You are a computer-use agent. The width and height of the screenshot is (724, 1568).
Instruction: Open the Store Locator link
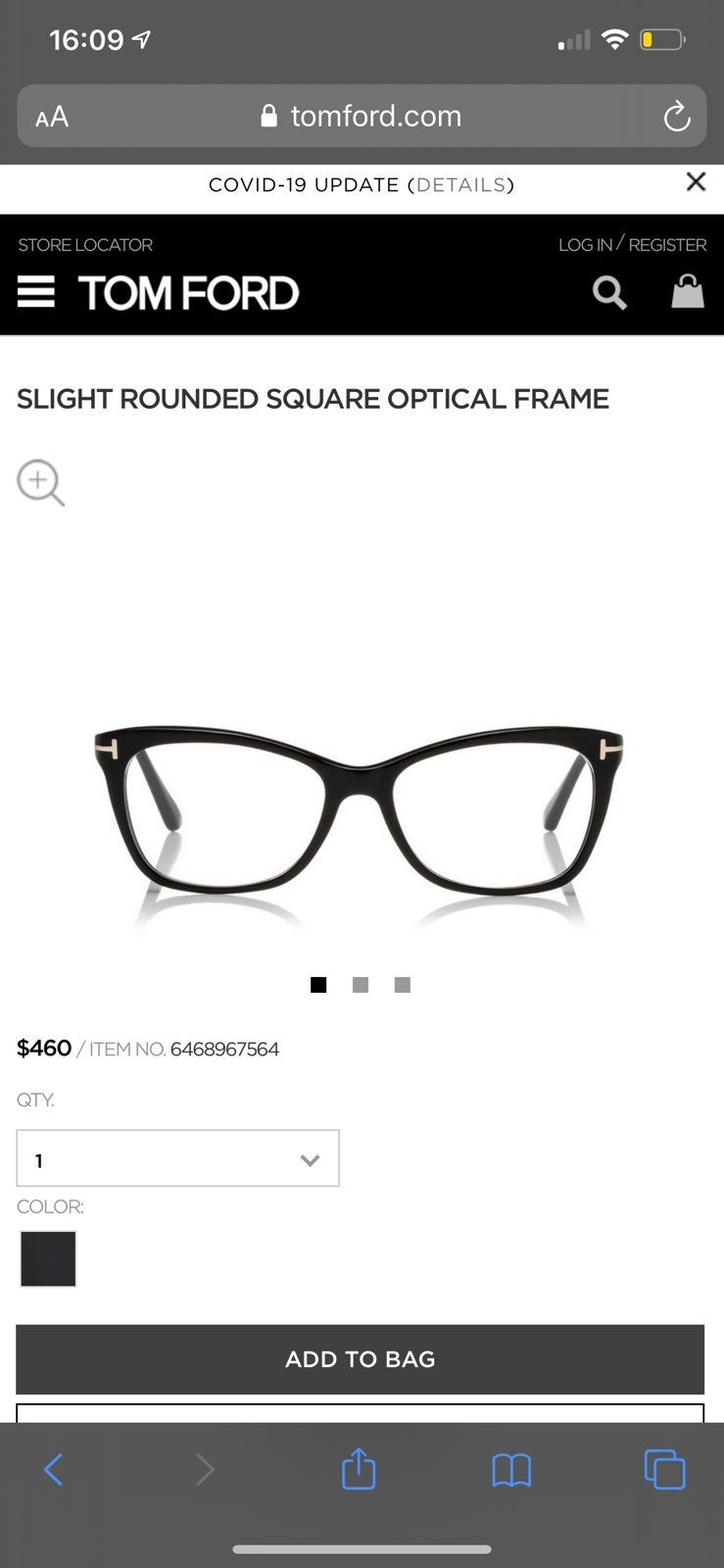pyautogui.click(x=85, y=245)
